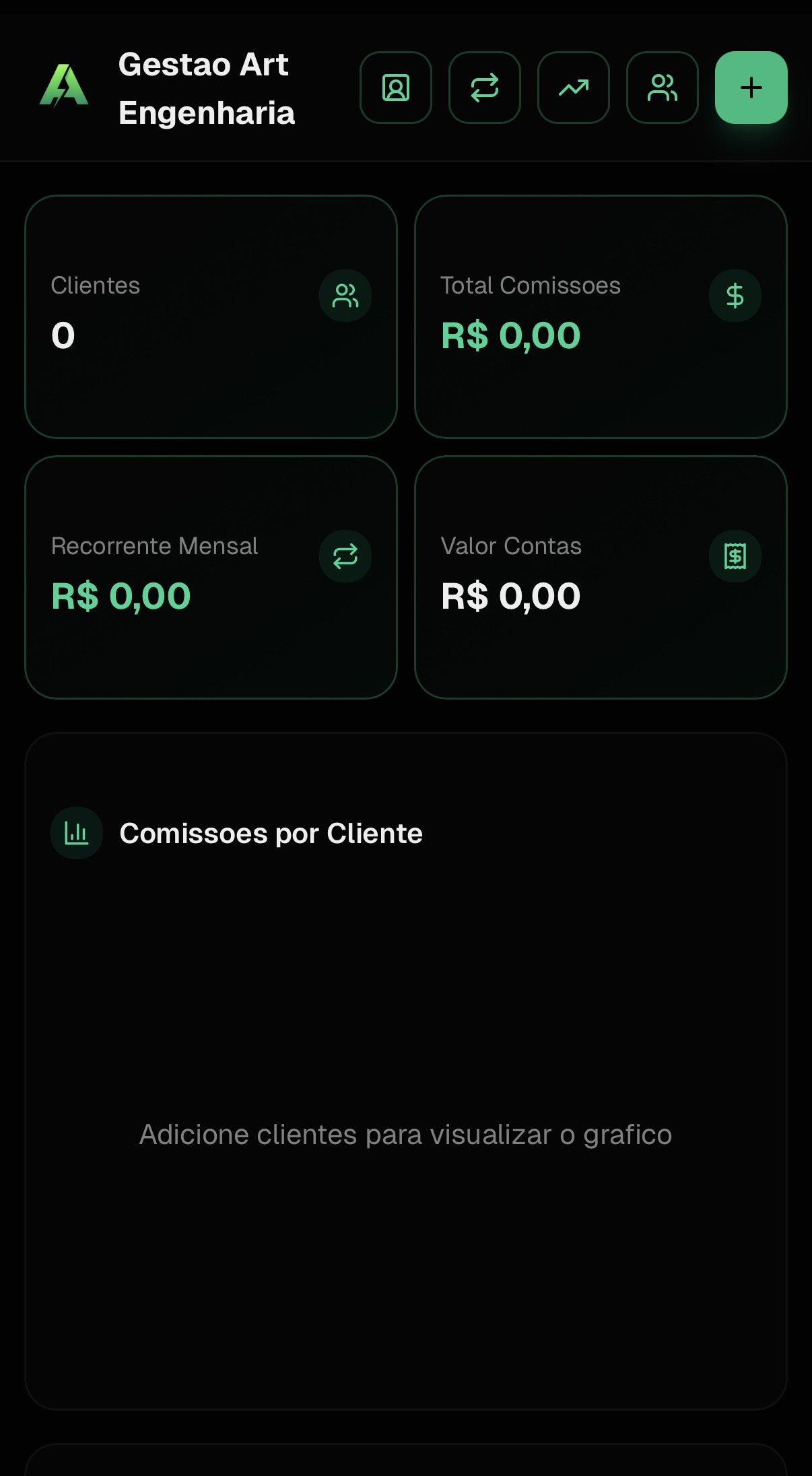Click the 0 counter under Clientes
Viewport: 812px width, 1476px height.
click(x=63, y=335)
